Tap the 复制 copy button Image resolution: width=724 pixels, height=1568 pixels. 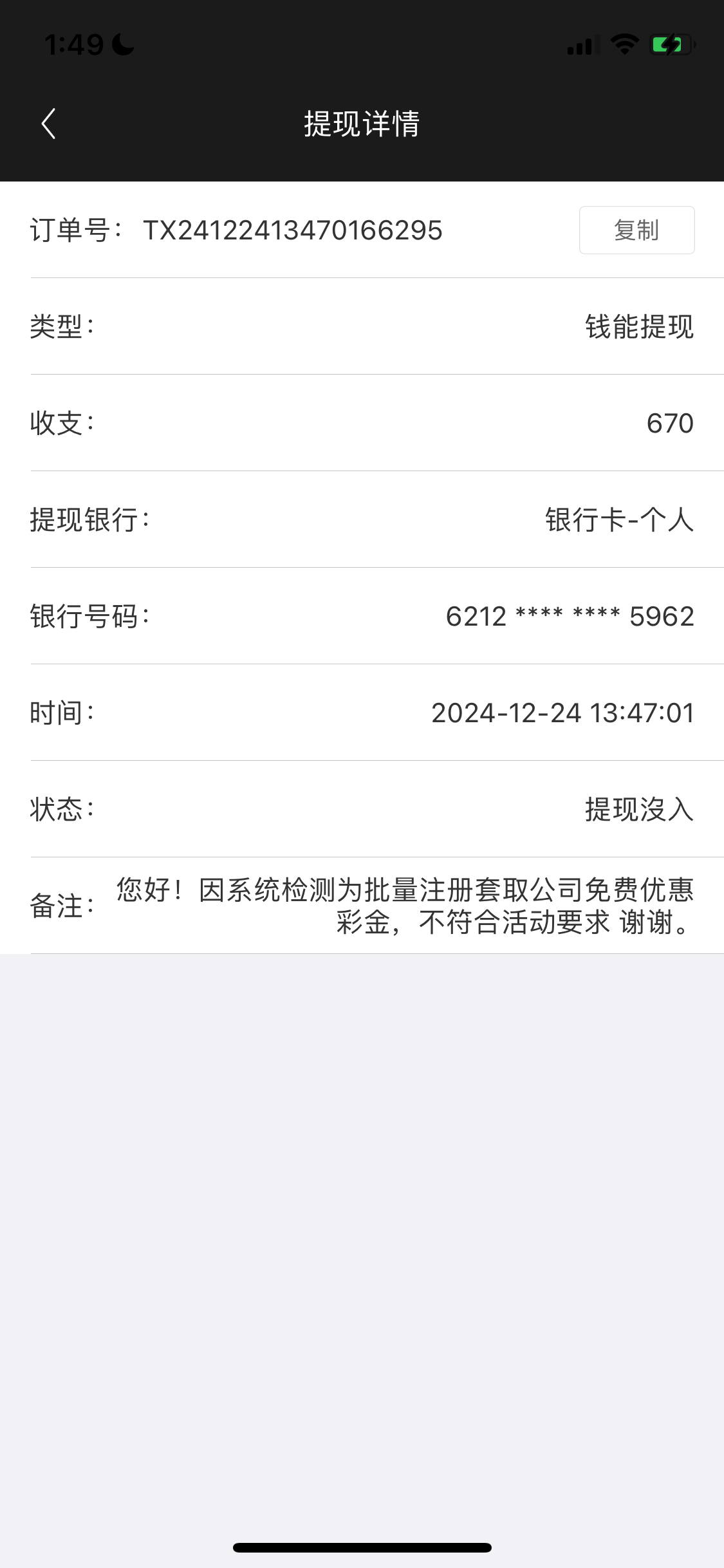click(636, 230)
